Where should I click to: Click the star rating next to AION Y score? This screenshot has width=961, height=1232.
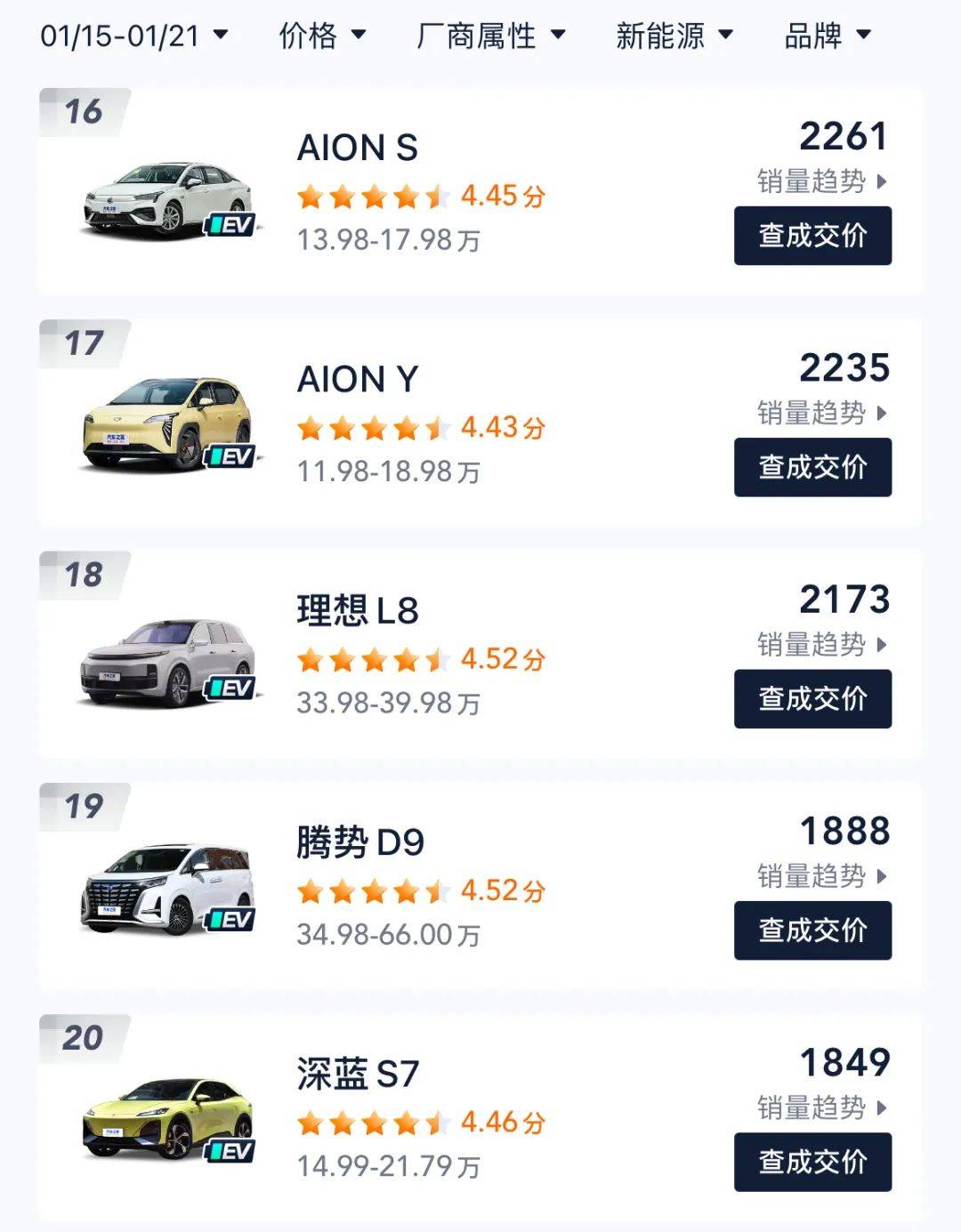pyautogui.click(x=374, y=428)
